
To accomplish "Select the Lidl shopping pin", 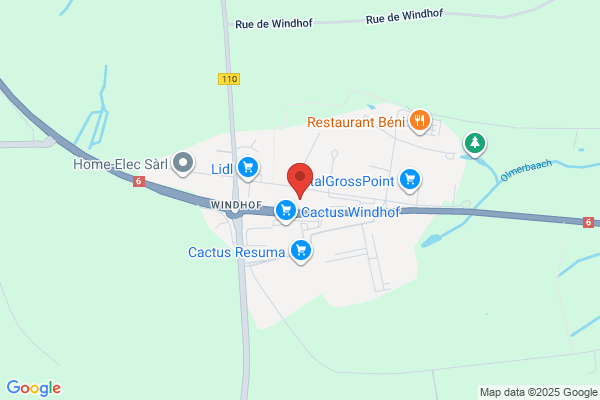I will pos(248,168).
